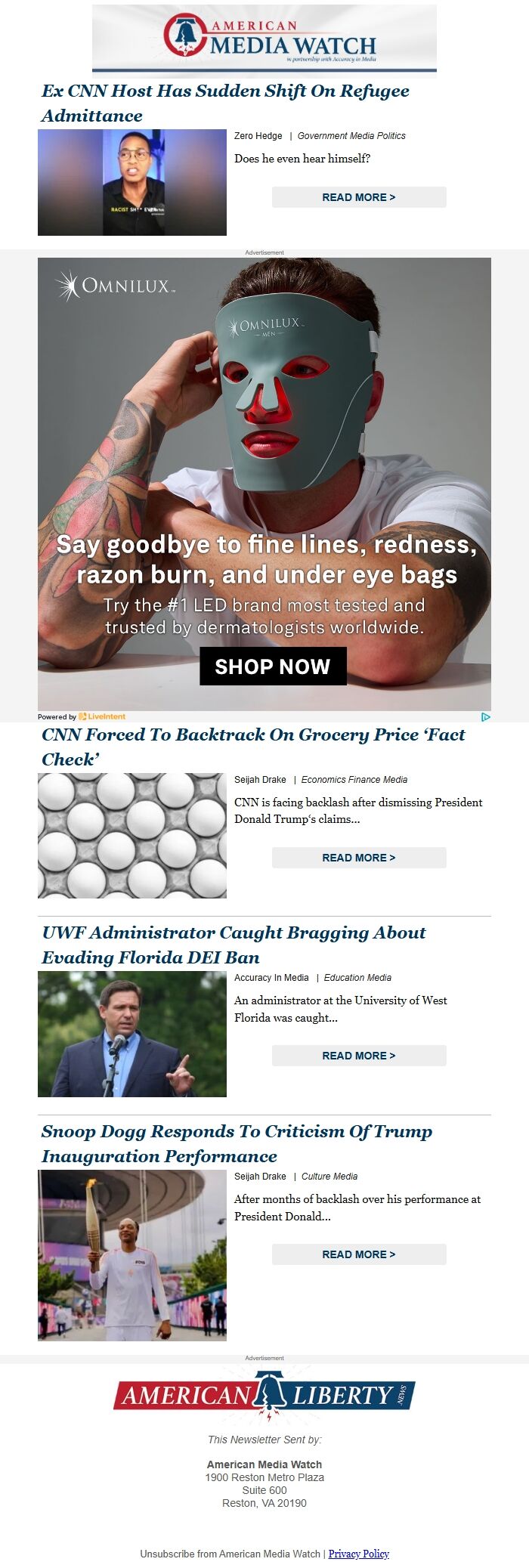View the Snoop Dogg article thumbnail
Screen dimensions: 529x1568
[132, 1255]
